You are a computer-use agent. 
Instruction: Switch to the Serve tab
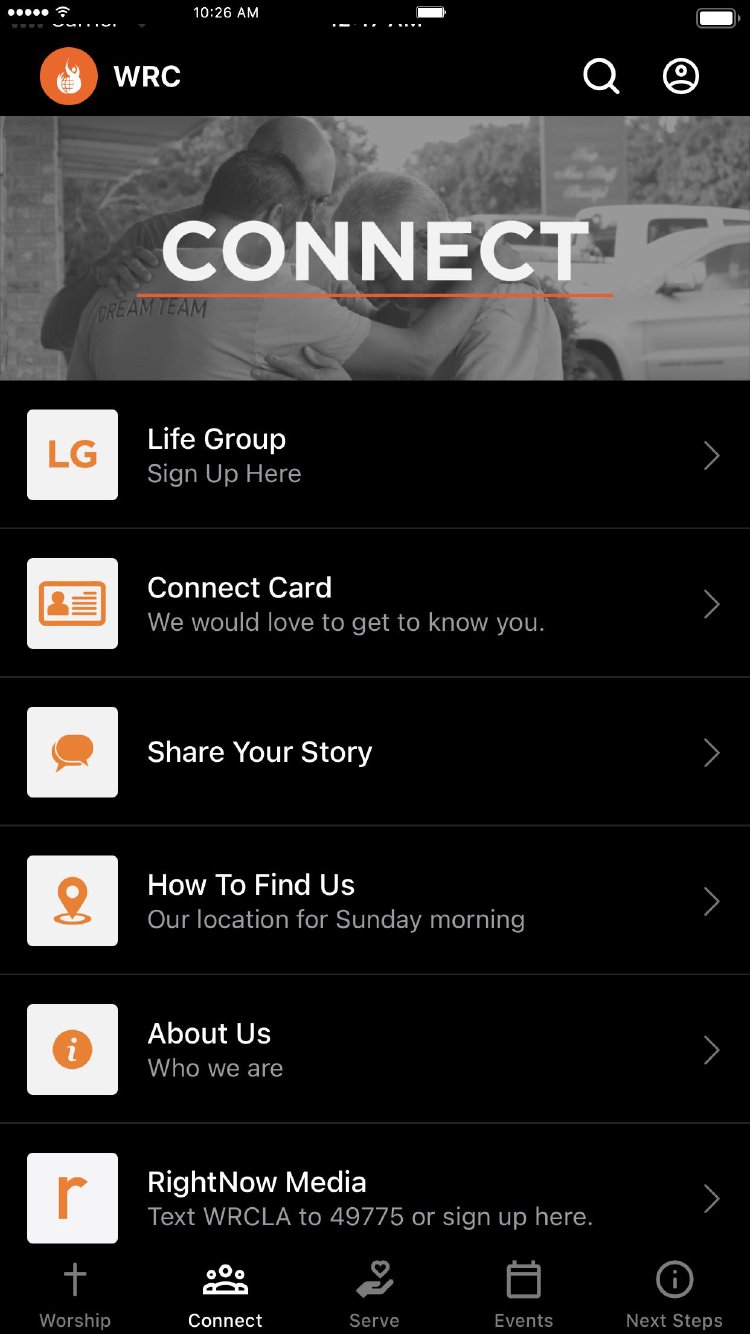[x=374, y=1294]
